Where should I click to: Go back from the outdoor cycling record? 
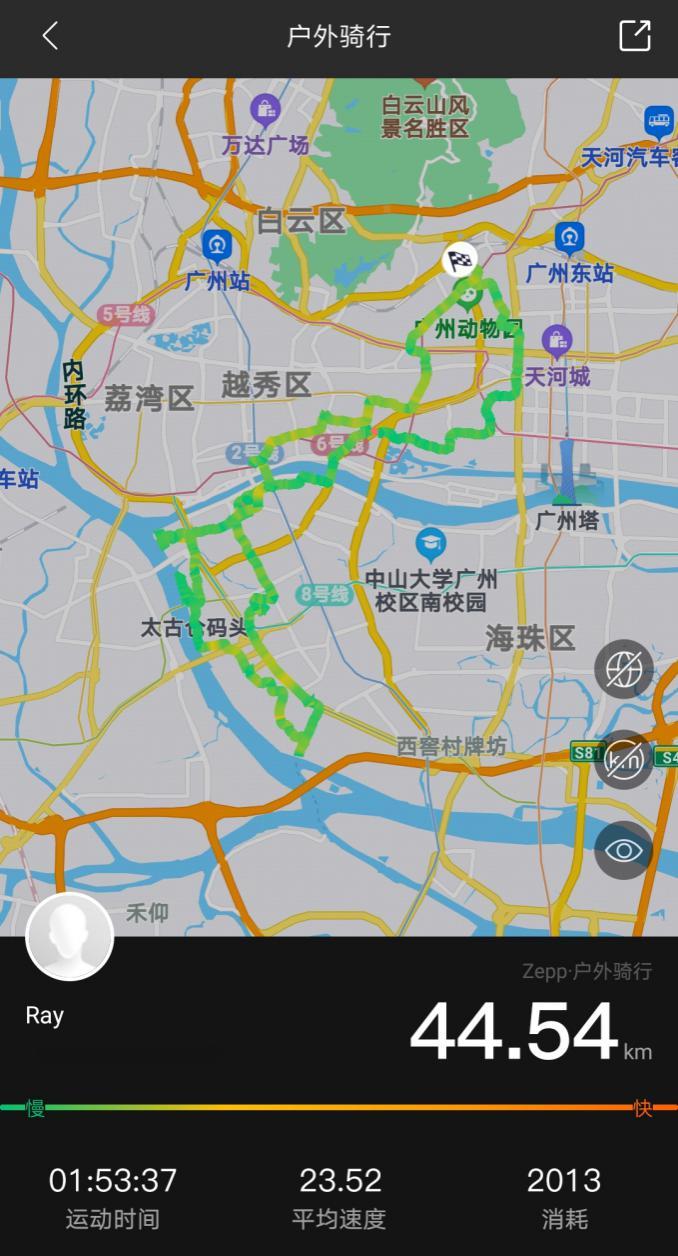(50, 37)
